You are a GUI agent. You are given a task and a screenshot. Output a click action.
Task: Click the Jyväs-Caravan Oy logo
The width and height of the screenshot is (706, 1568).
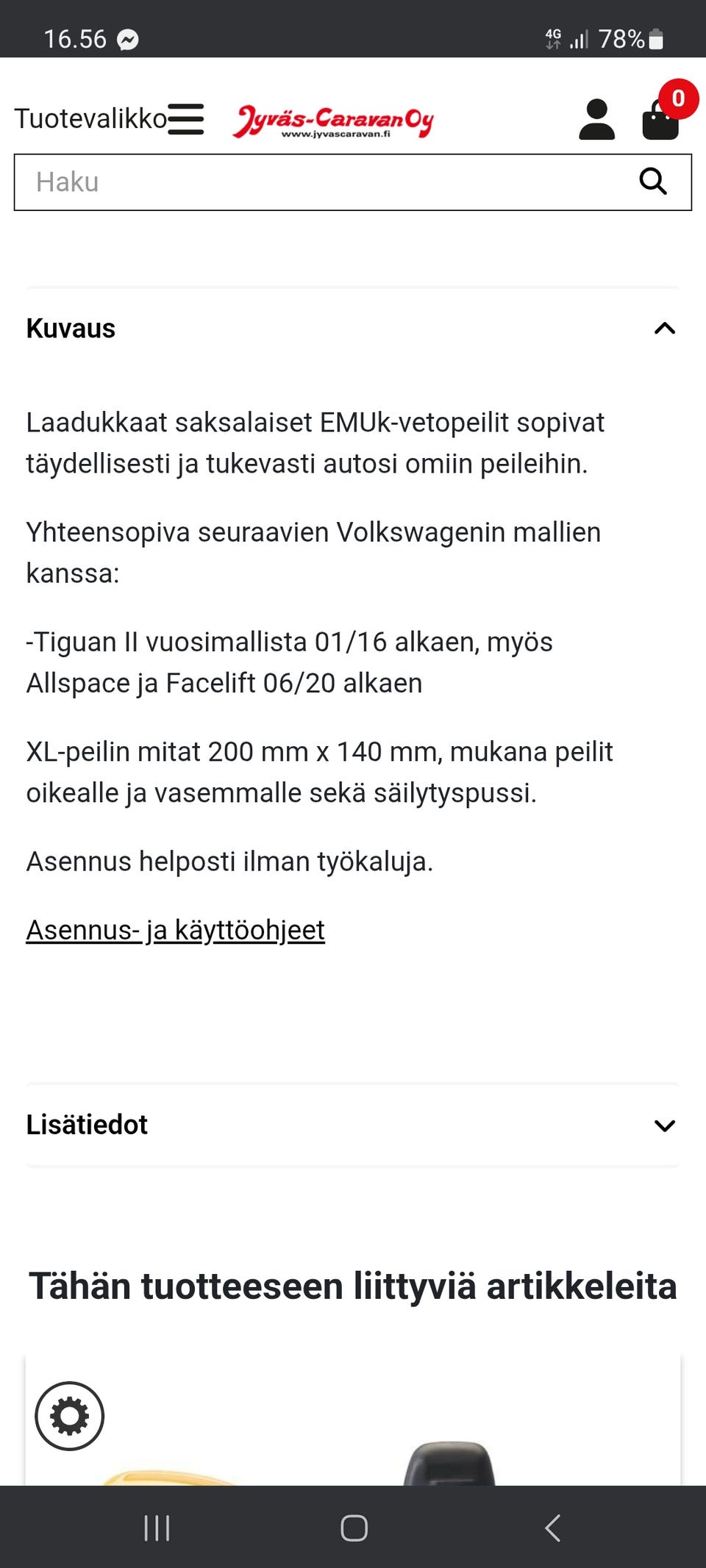pos(335,121)
